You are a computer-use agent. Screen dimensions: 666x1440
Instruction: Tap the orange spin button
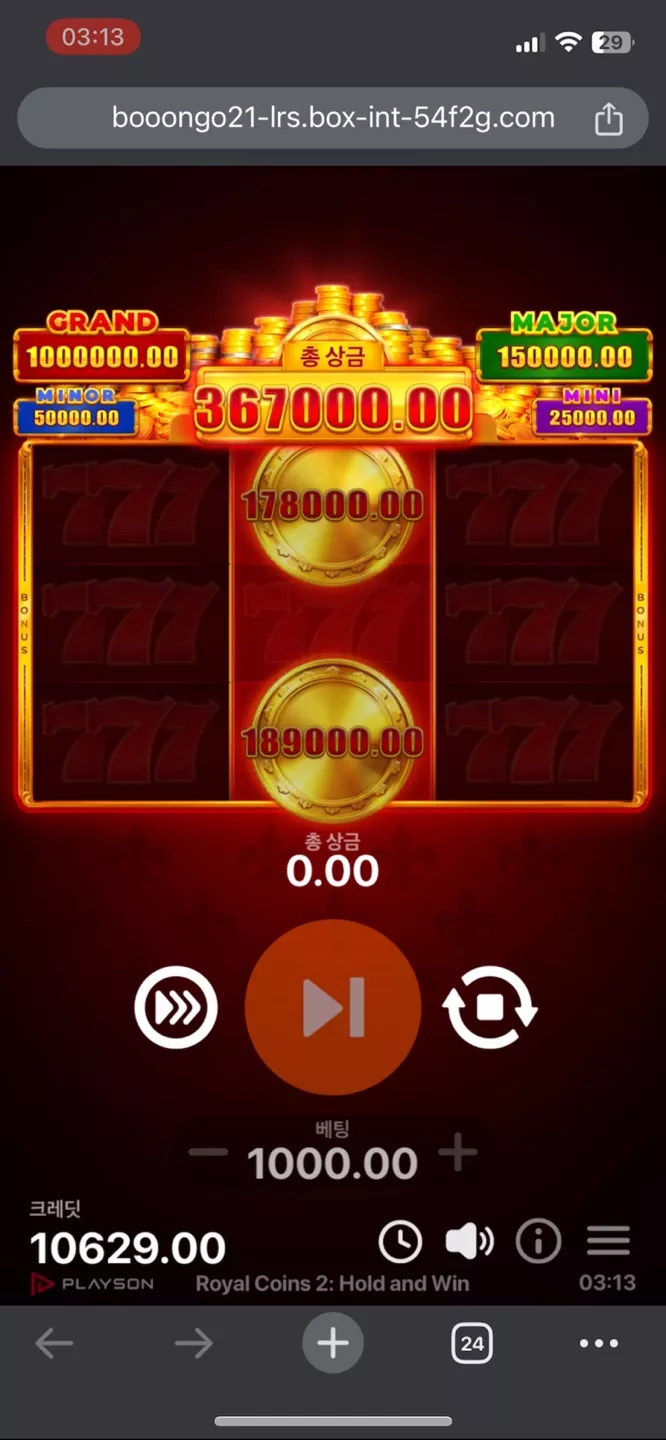(x=333, y=1007)
